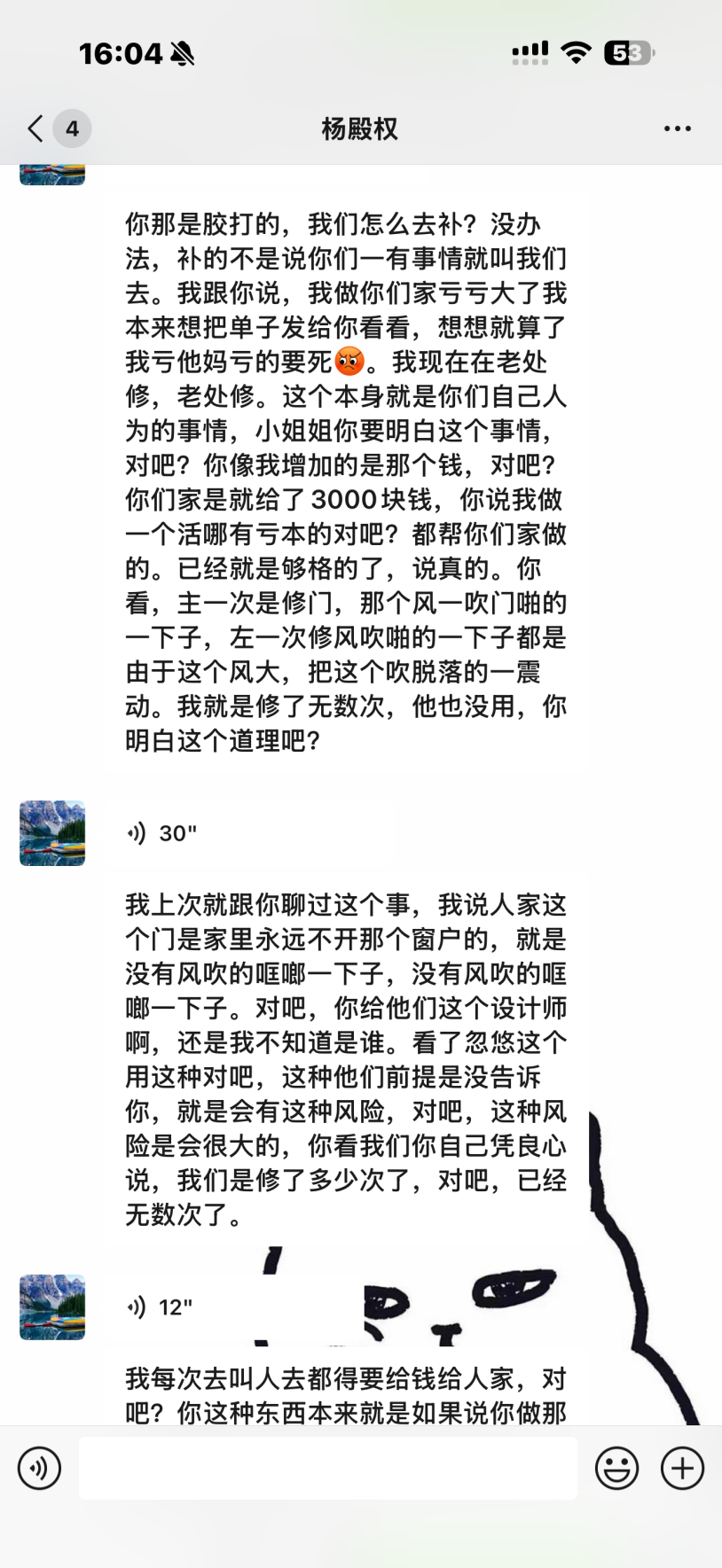Focus the message text field

(x=327, y=1468)
